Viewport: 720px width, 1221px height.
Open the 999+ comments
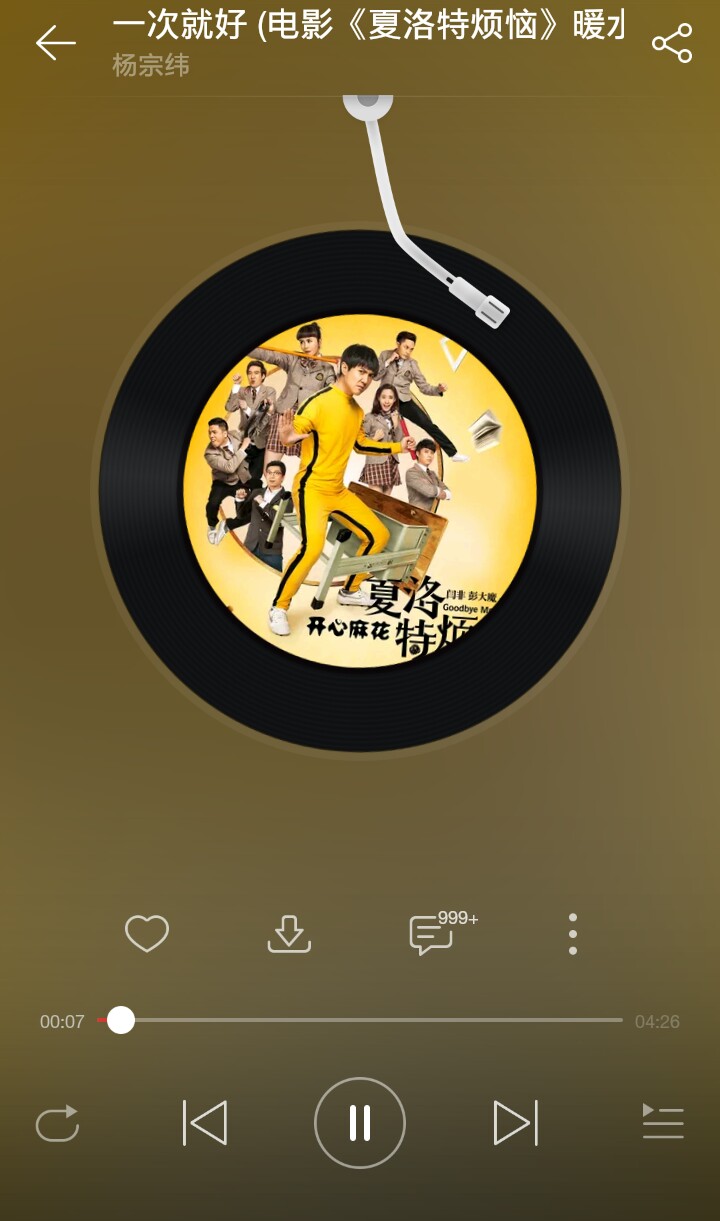tap(434, 934)
